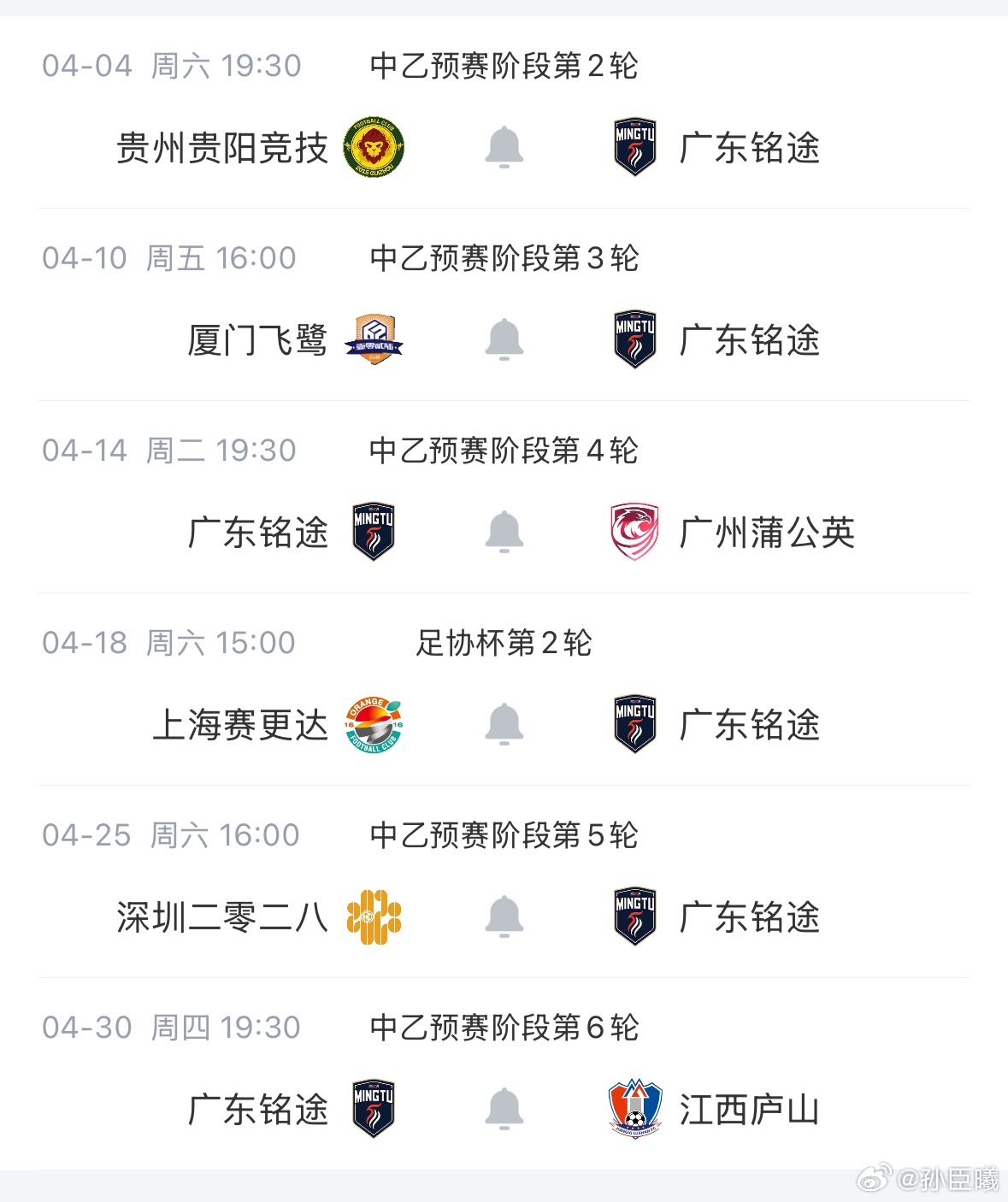Open the 中乙预赛阶段第5轮 match entry

pyautogui.click(x=504, y=836)
